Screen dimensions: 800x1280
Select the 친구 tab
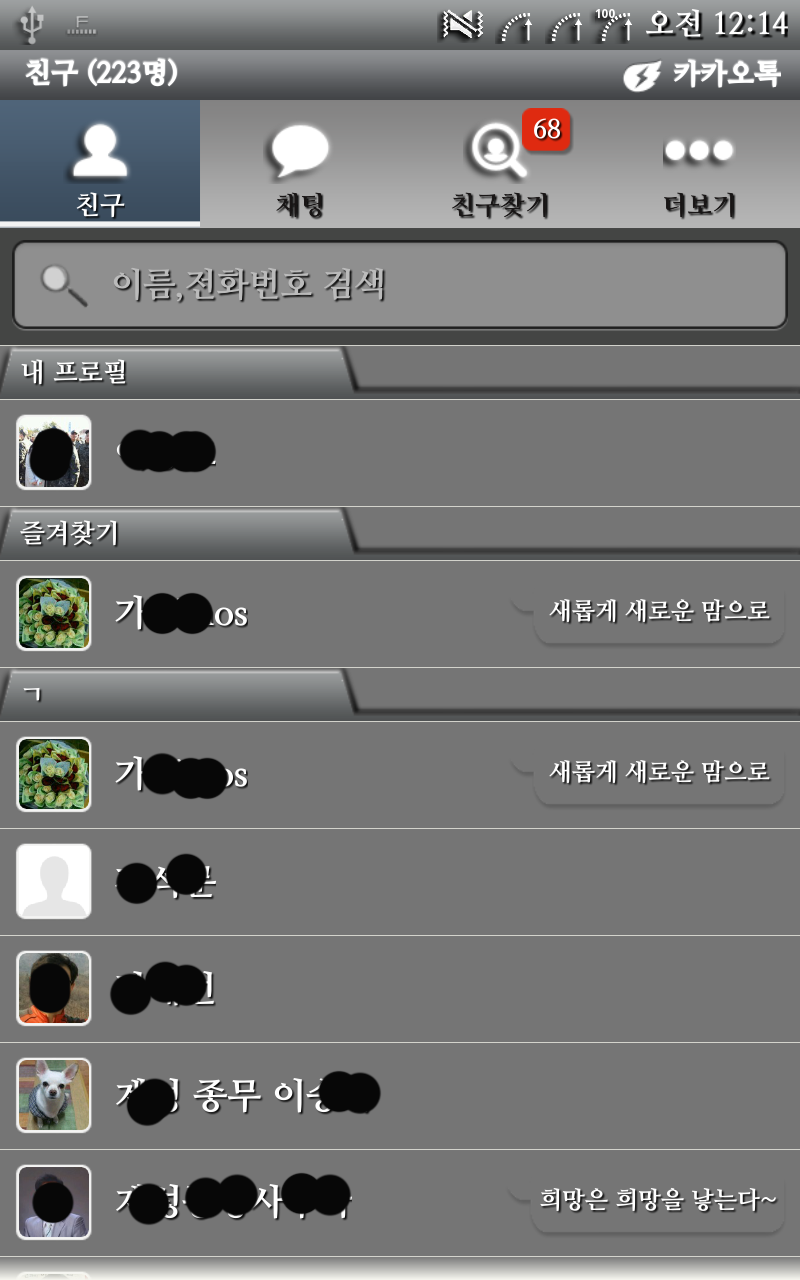pyautogui.click(x=100, y=165)
